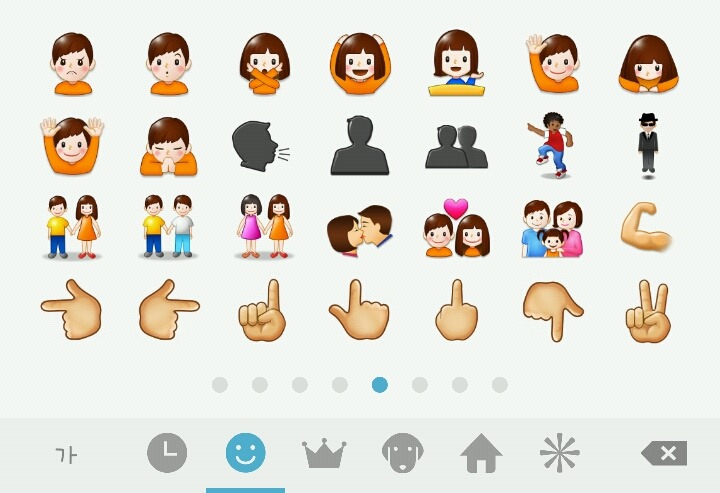Tap the backspace delete key
This screenshot has height=493, width=720.
[x=664, y=454]
